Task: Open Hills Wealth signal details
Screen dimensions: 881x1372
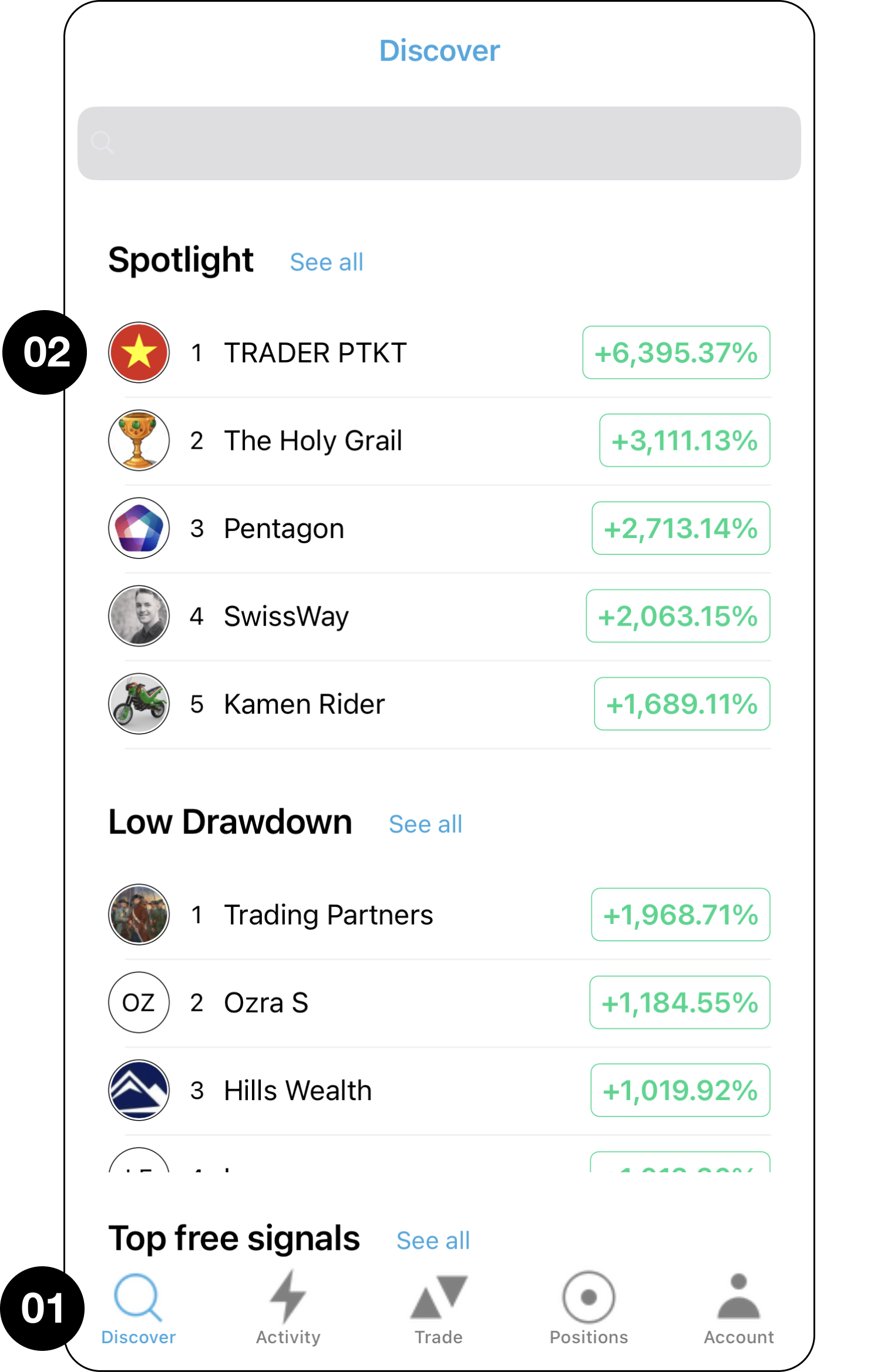Action: [298, 1091]
